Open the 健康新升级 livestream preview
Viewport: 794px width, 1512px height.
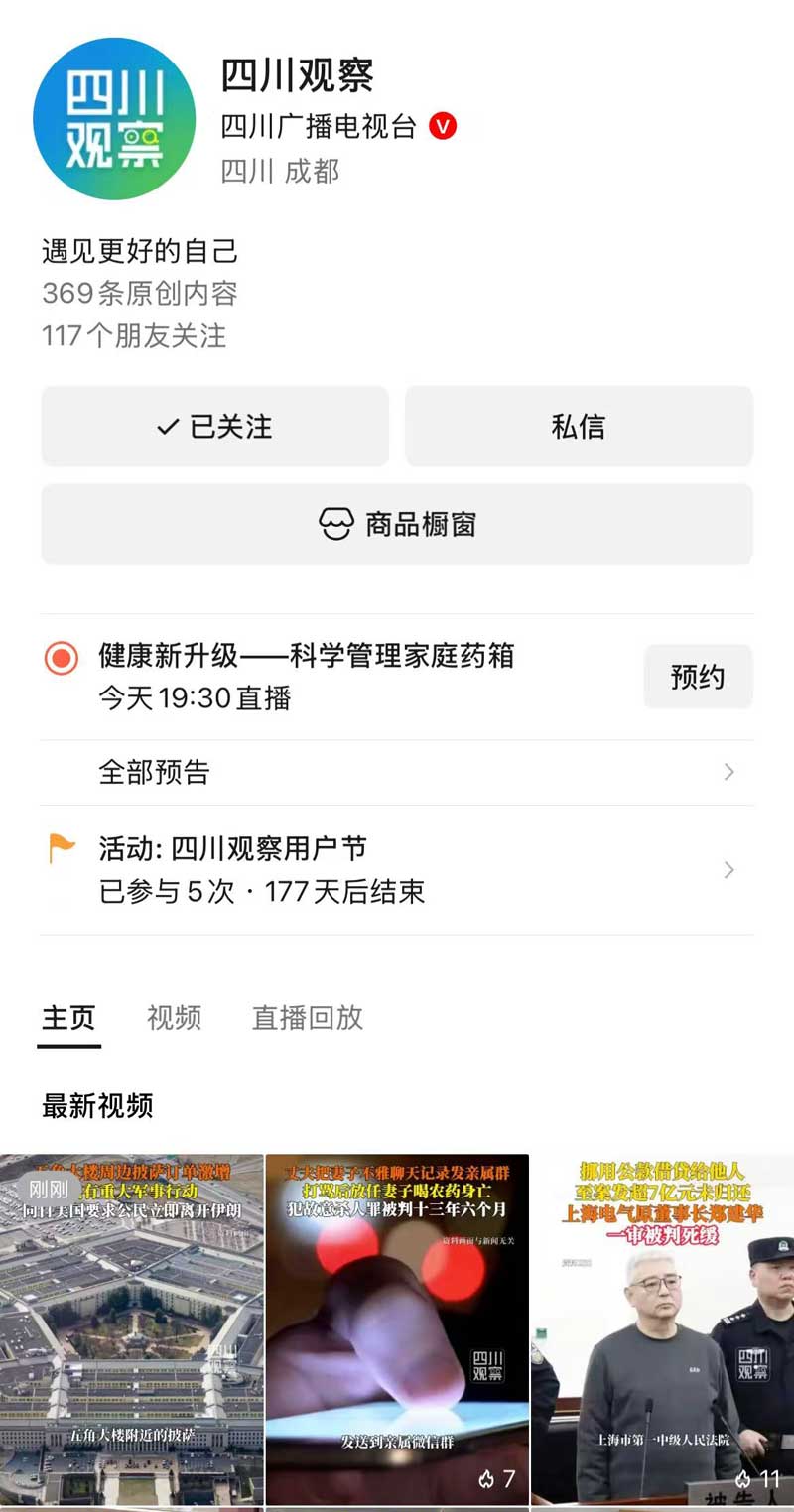coord(306,676)
